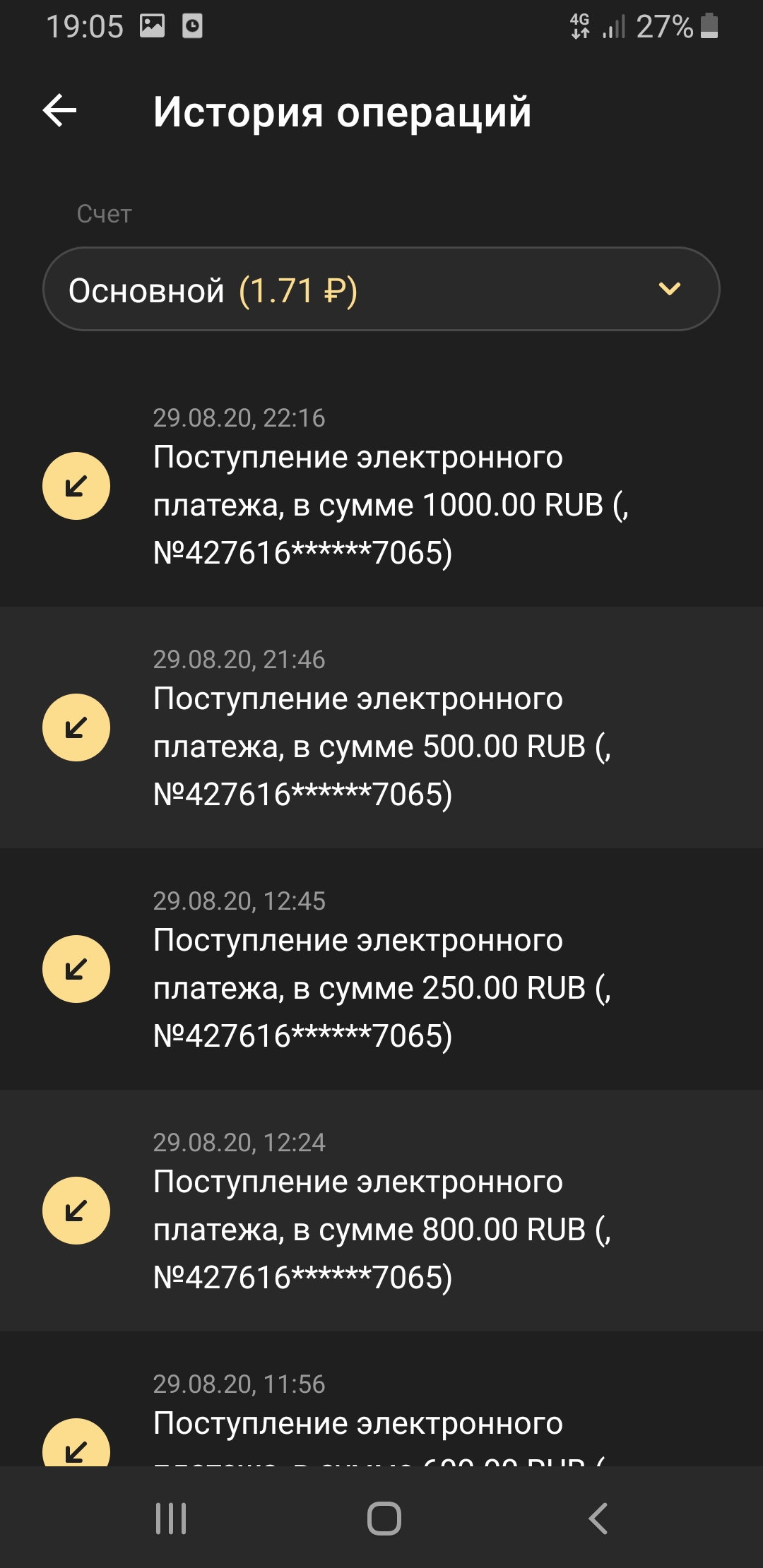Go back from История операций

coord(60,111)
